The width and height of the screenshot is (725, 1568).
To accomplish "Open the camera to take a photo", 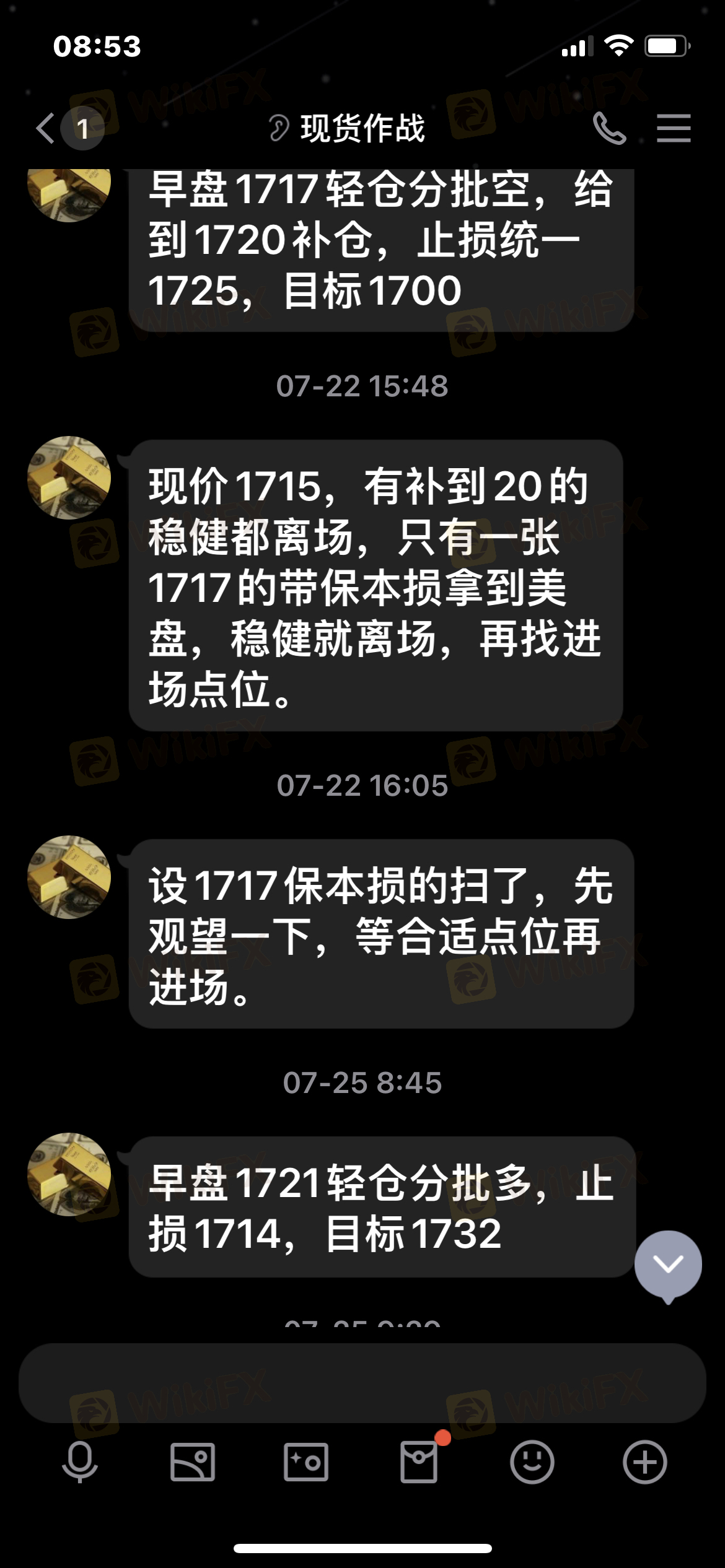I will [x=305, y=1462].
